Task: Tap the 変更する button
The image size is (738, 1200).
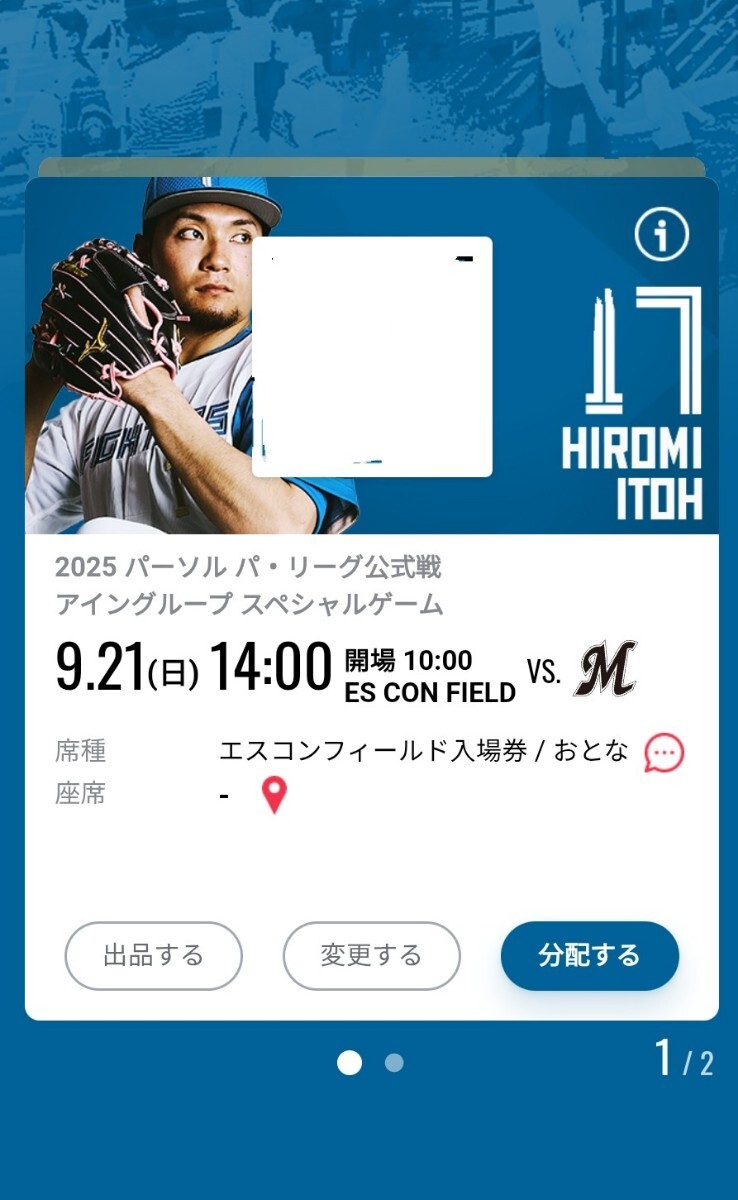Action: (371, 956)
